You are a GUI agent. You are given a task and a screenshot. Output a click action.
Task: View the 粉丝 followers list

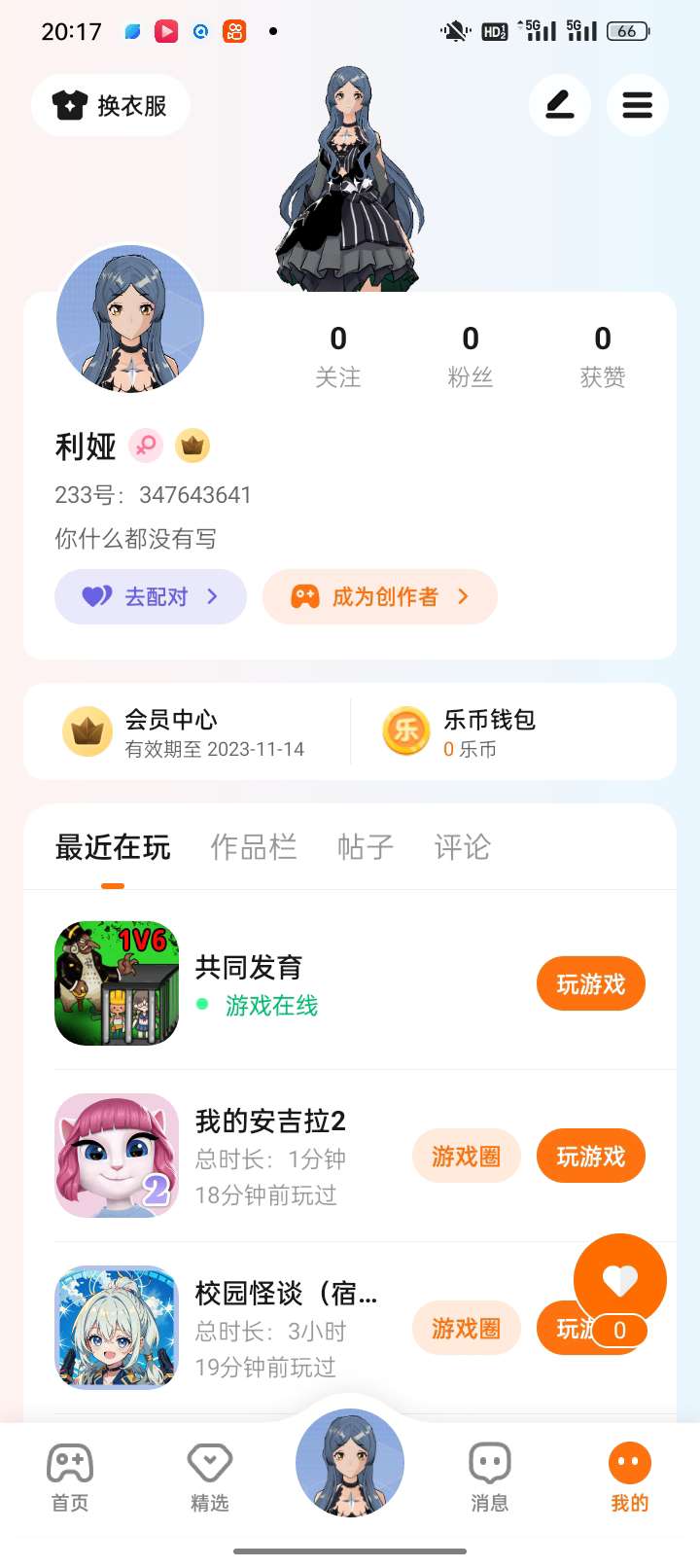(471, 356)
